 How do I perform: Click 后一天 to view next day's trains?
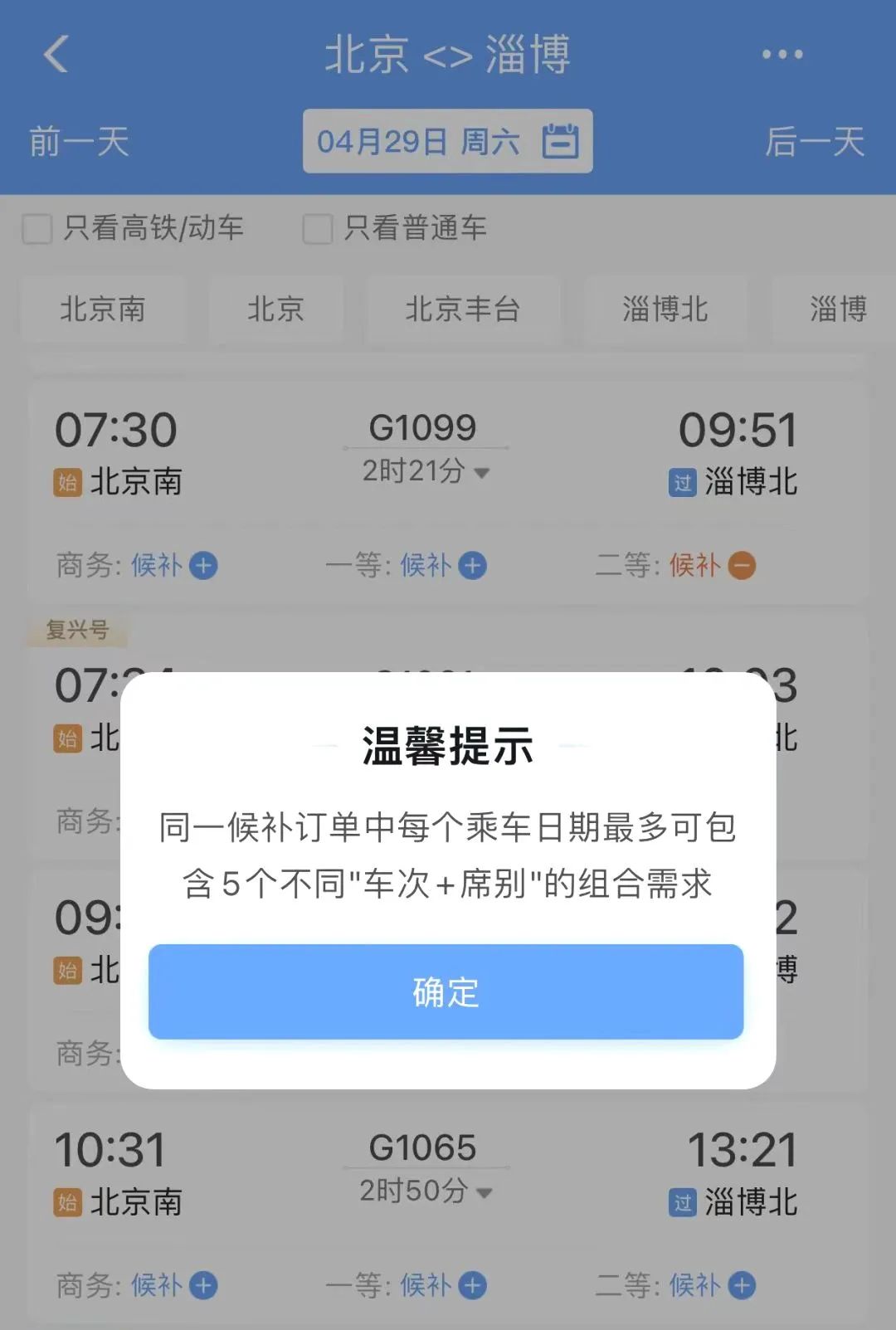click(816, 143)
